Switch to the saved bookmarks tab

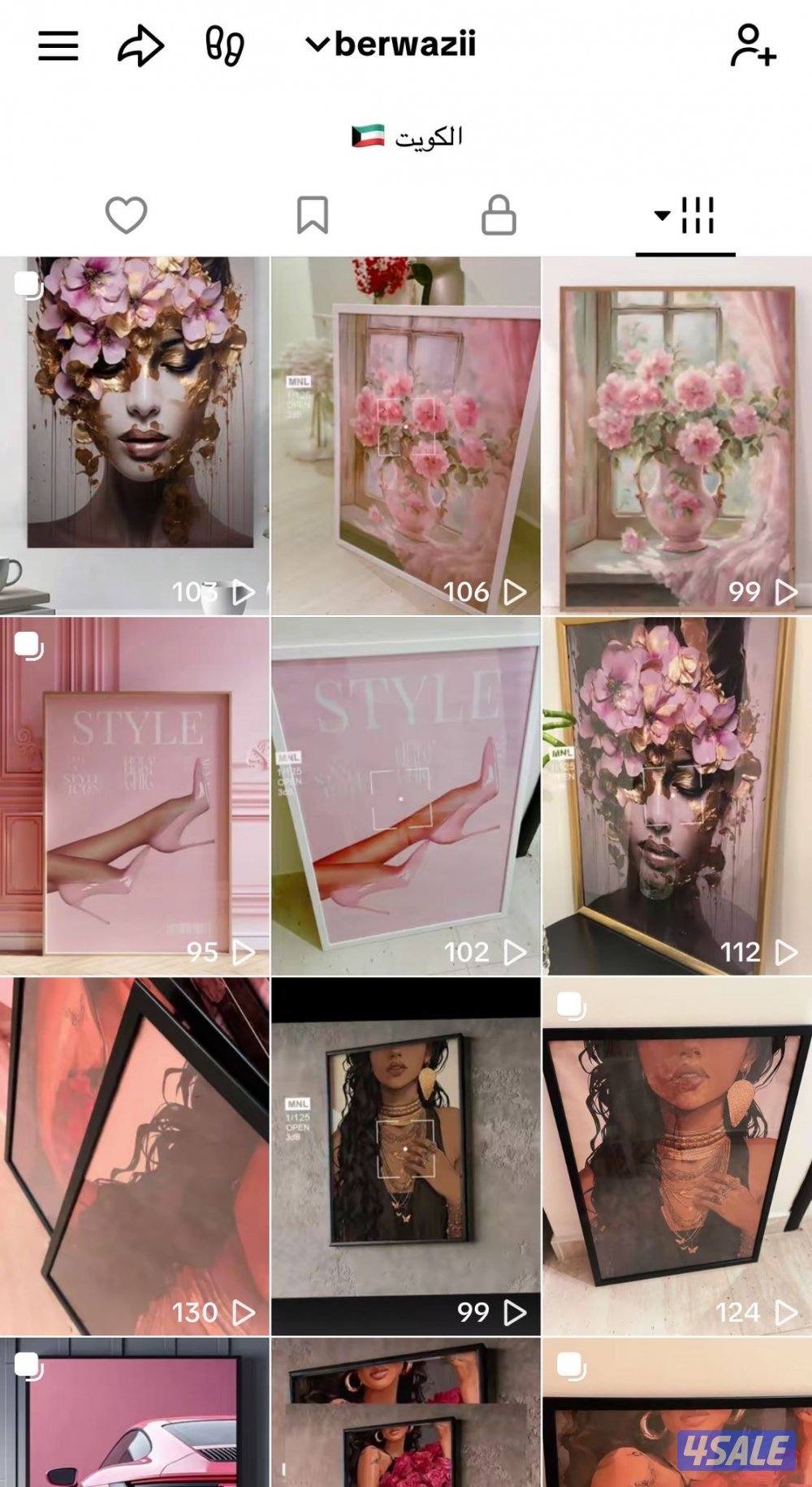pyautogui.click(x=313, y=216)
